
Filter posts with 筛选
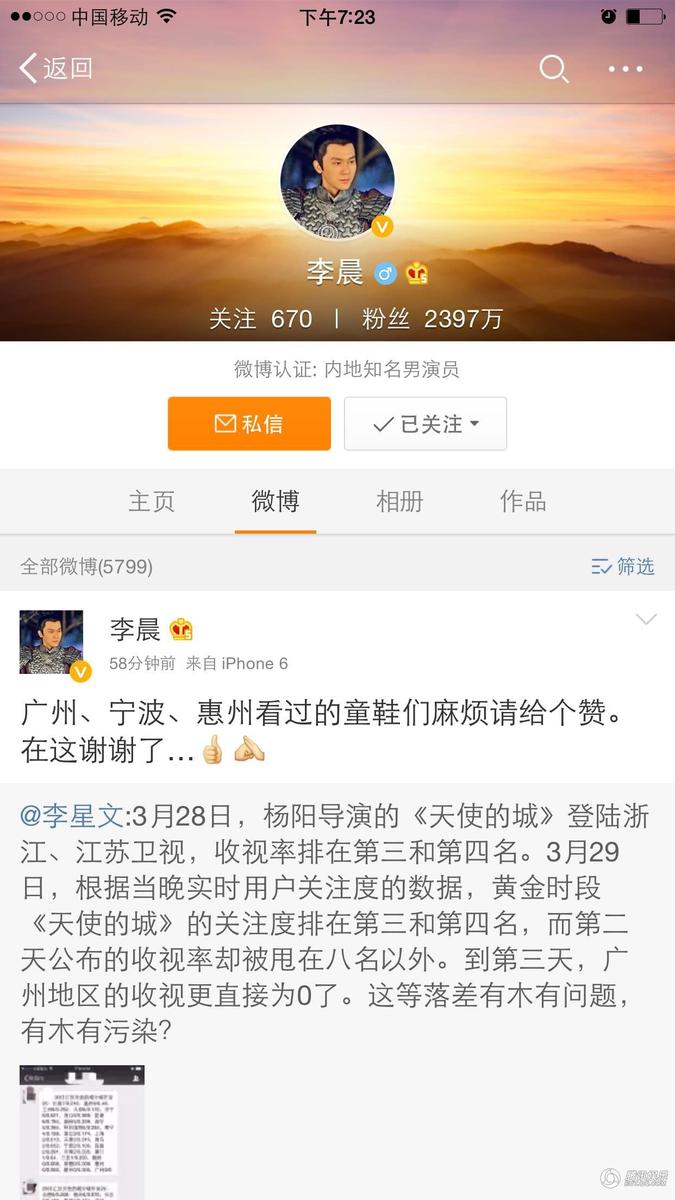[622, 567]
